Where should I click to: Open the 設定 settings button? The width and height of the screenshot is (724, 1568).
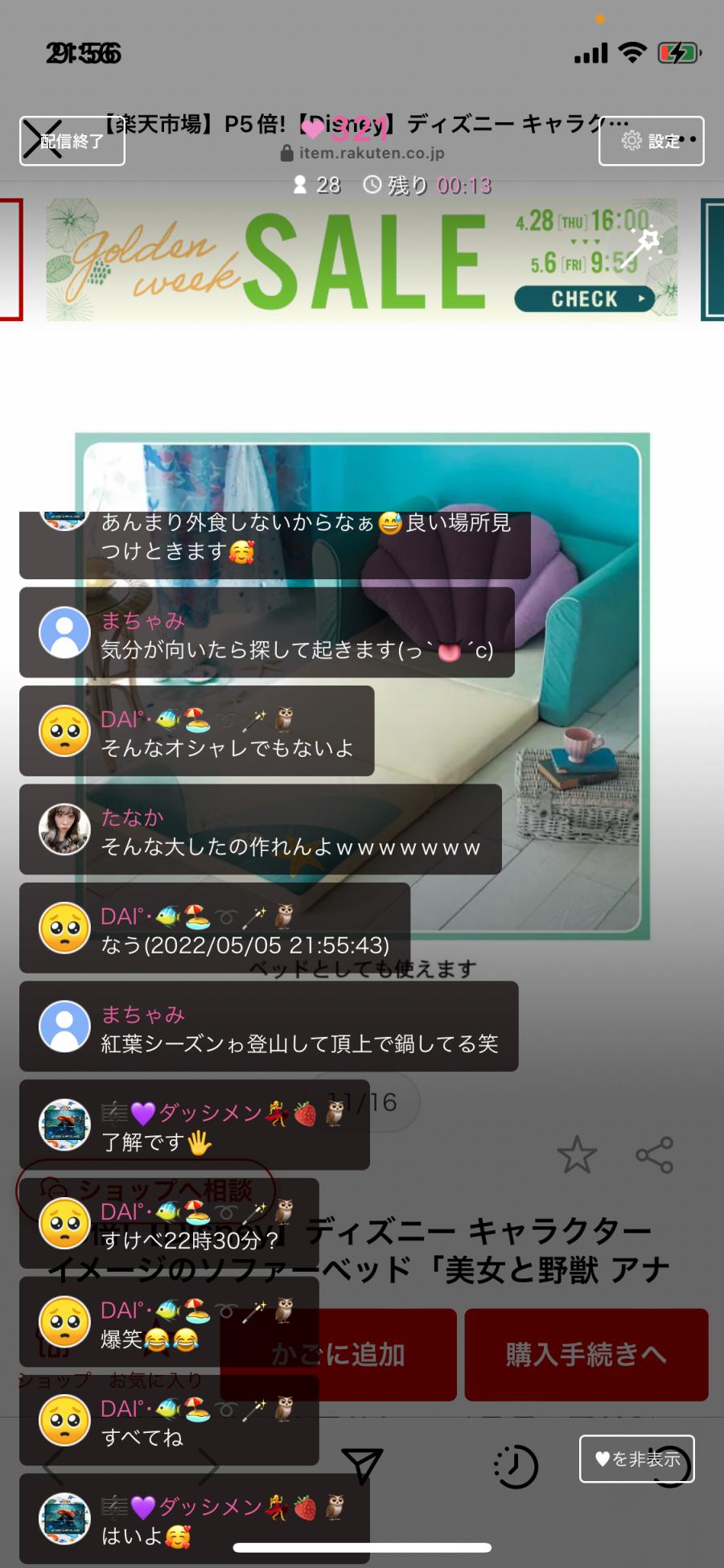(651, 141)
